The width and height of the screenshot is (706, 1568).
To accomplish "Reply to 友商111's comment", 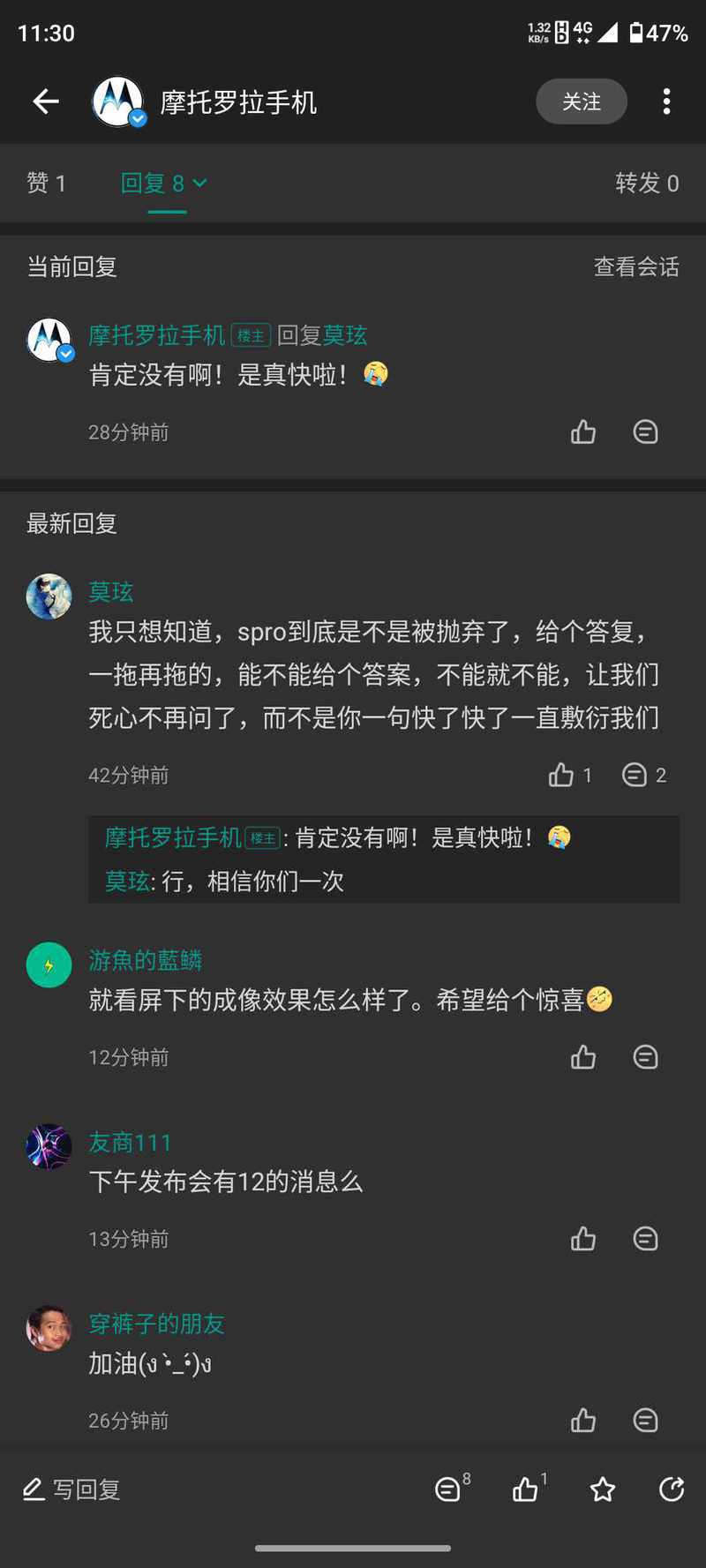I will (646, 1238).
